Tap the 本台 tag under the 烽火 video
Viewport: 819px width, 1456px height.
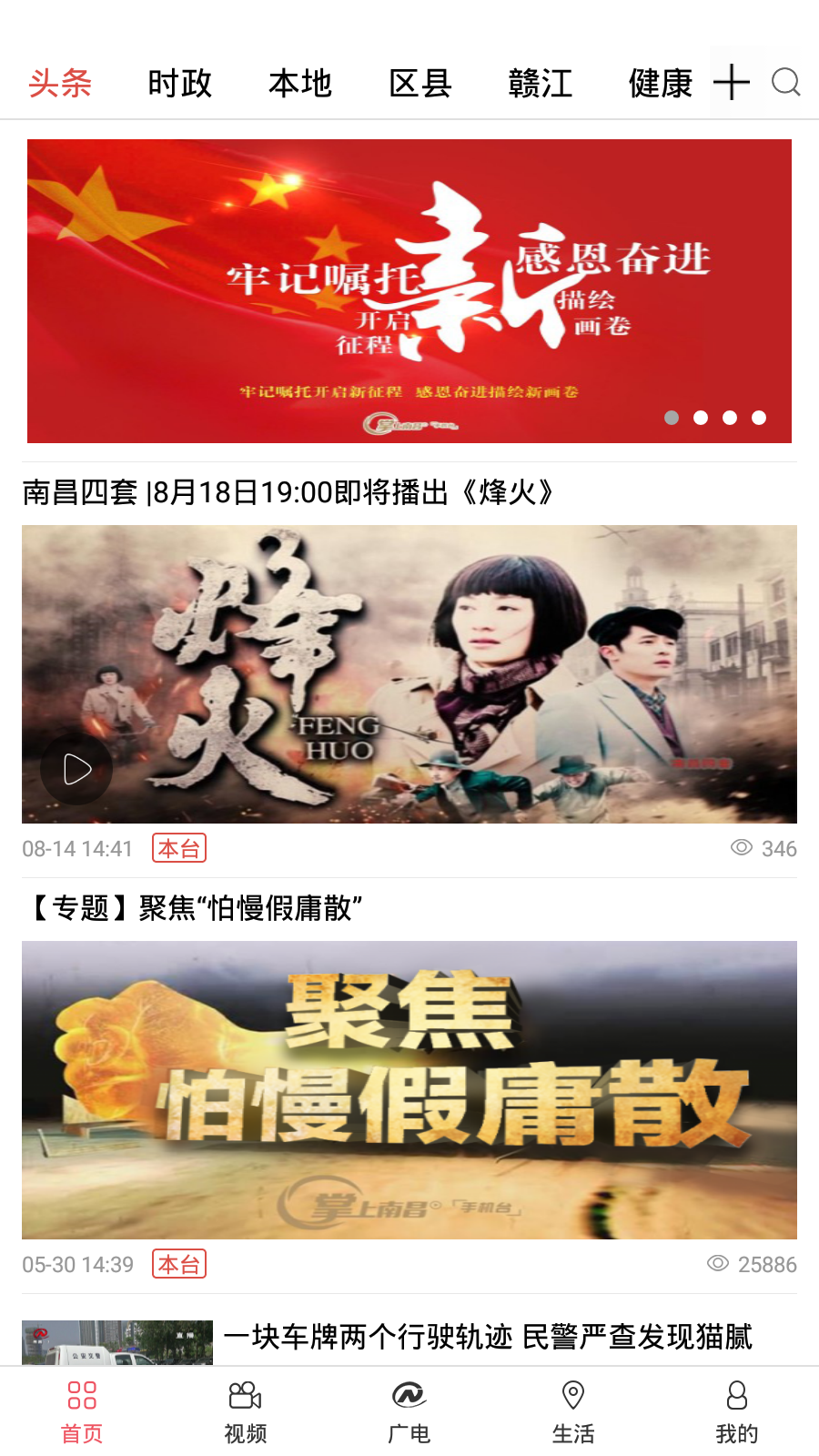point(179,848)
